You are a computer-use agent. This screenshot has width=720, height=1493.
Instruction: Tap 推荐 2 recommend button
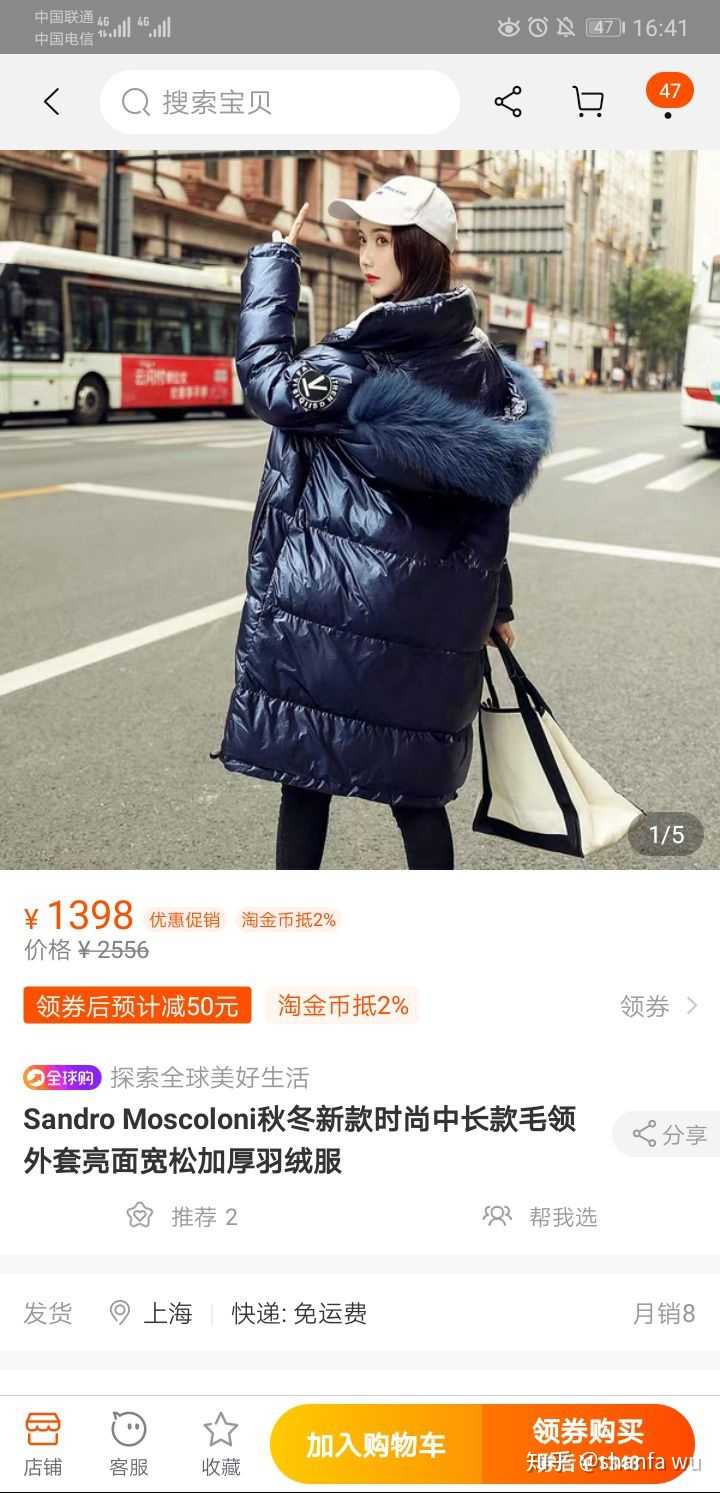(x=183, y=1216)
